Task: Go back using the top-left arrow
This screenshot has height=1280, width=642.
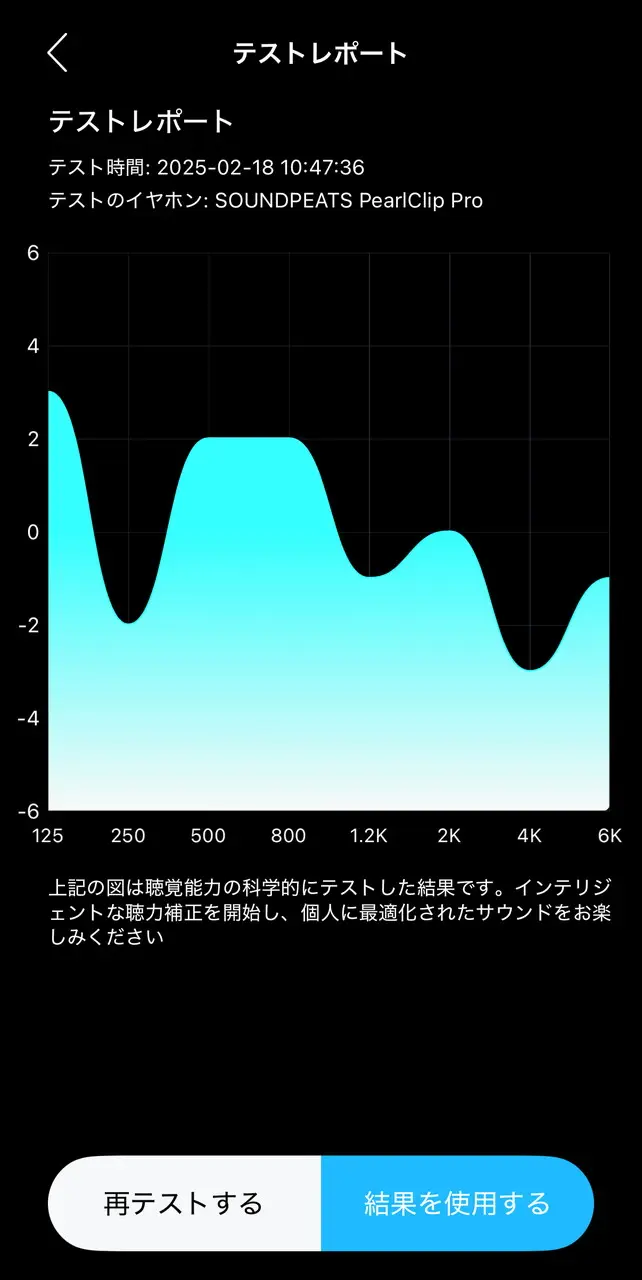Action: coord(58,53)
